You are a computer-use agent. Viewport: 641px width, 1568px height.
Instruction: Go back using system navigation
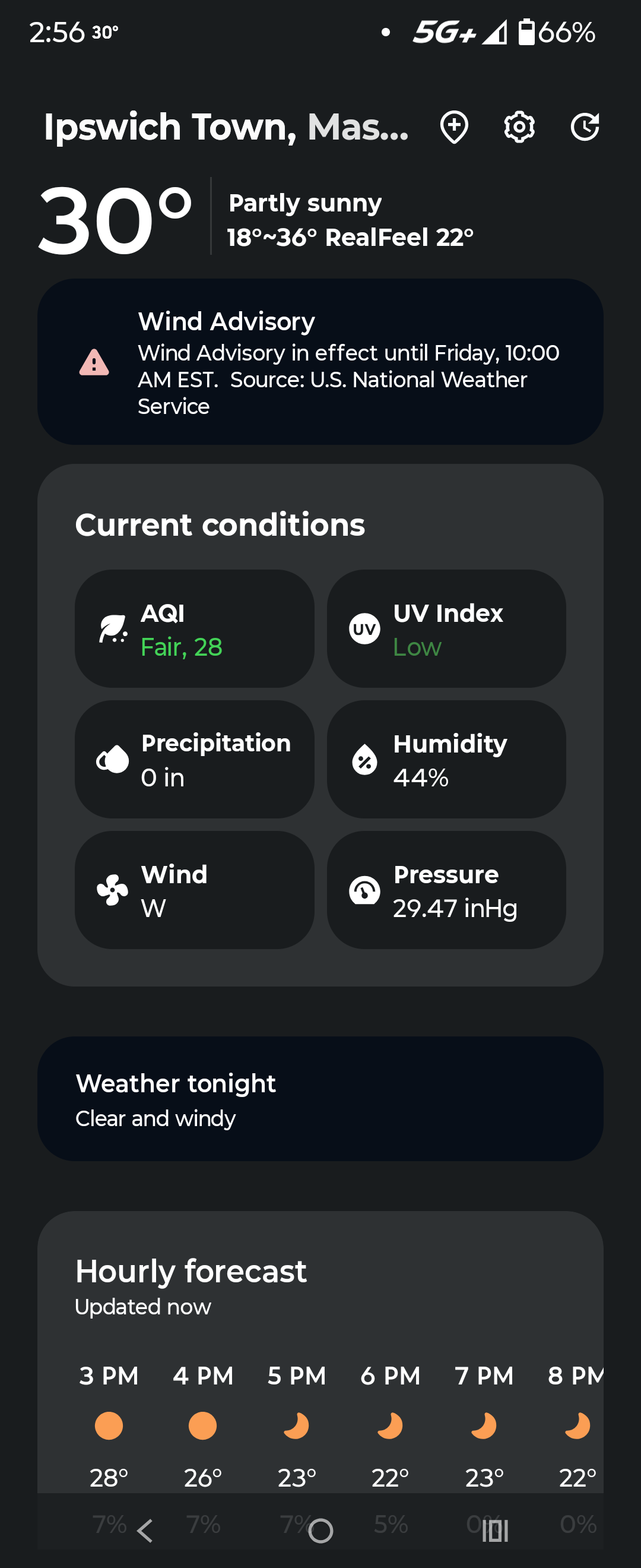coord(145,1531)
